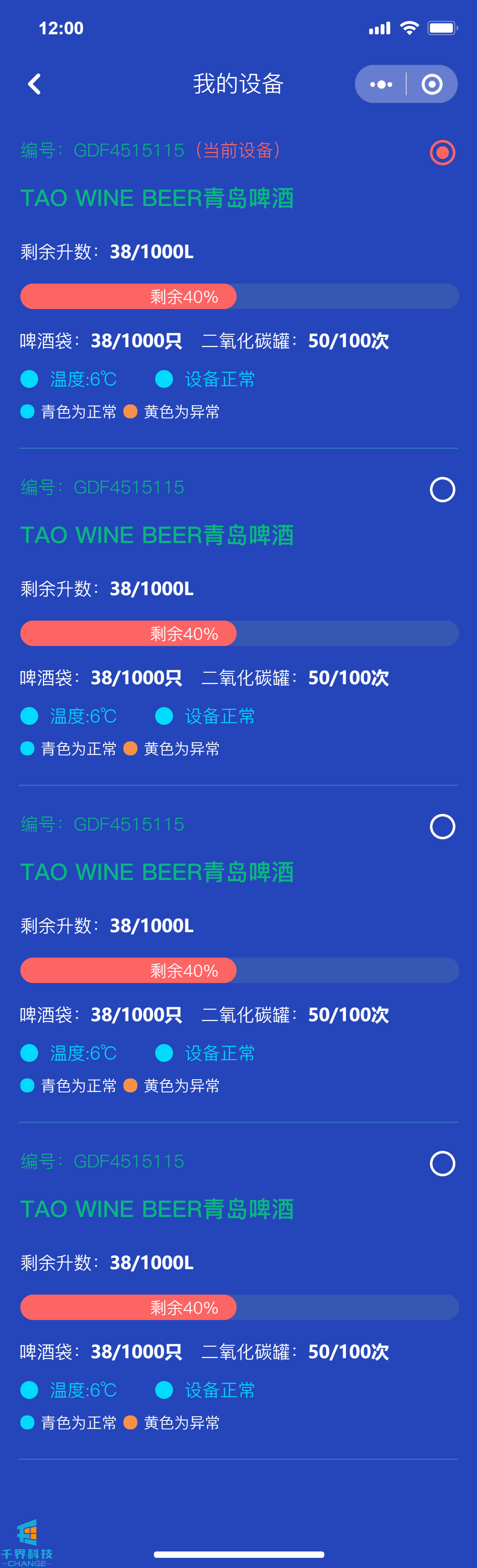Close the mini-program with the circle button
The image size is (477, 1568).
pos(432,84)
